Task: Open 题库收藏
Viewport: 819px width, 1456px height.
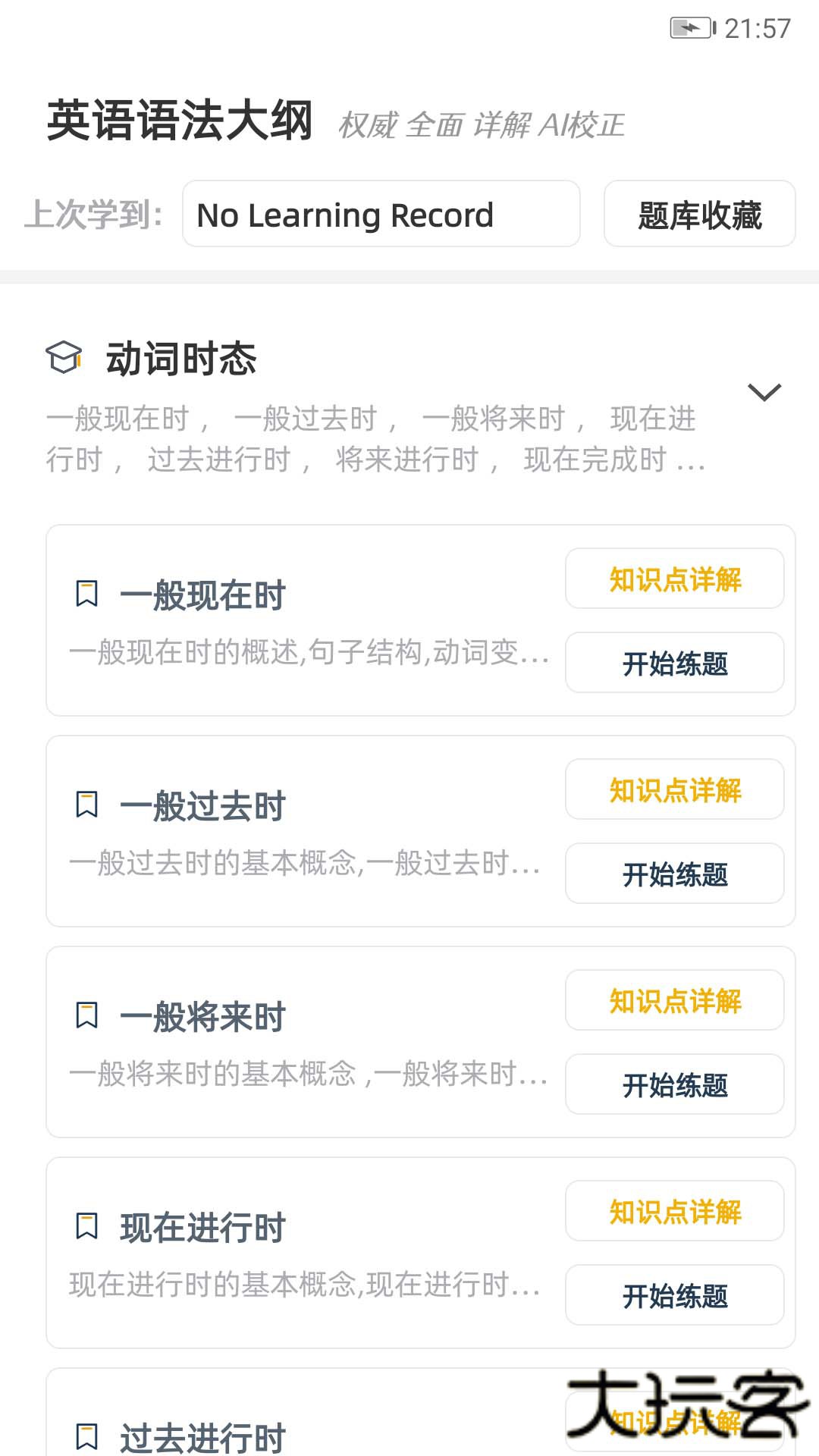Action: pos(698,215)
